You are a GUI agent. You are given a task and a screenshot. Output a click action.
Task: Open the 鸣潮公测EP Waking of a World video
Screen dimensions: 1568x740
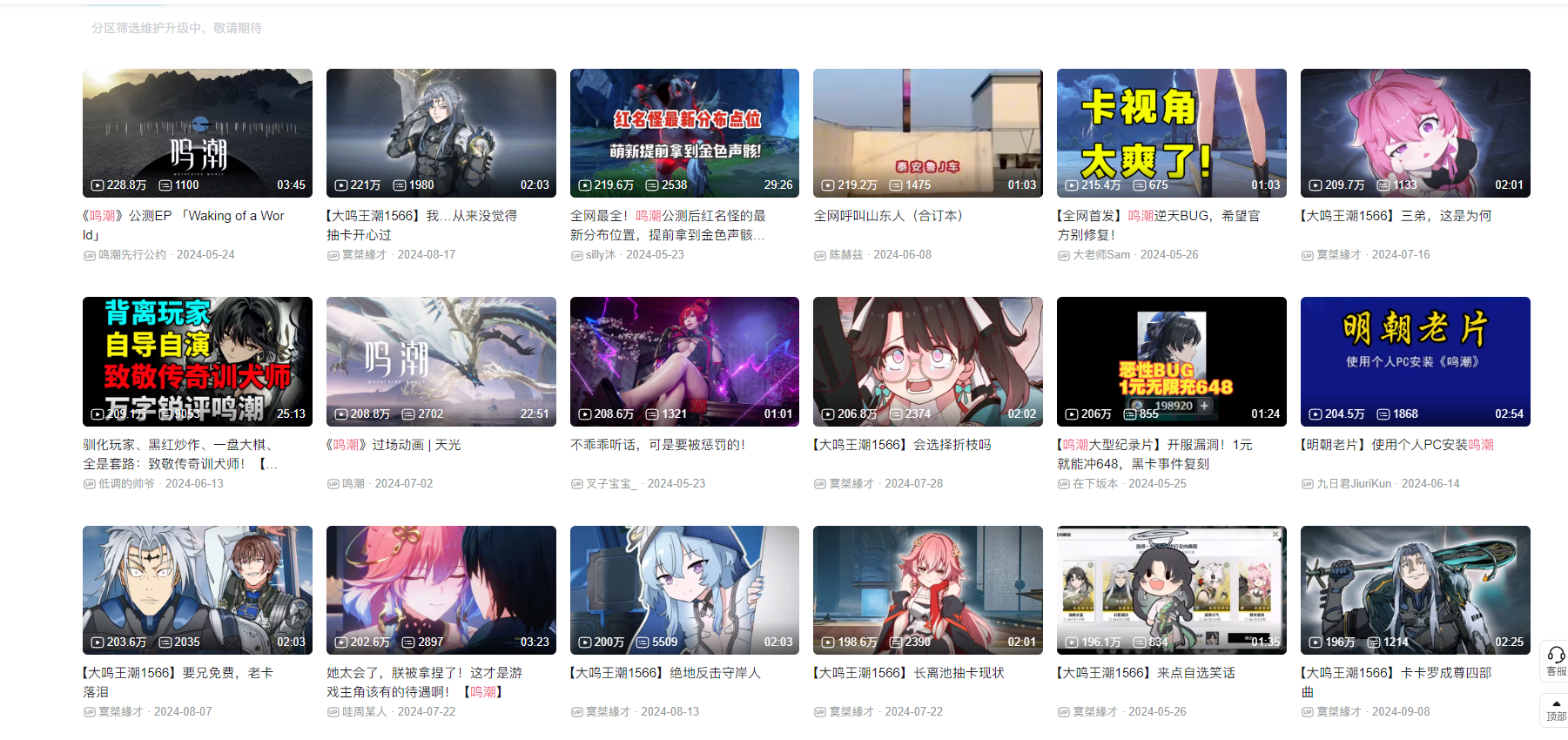pos(197,132)
